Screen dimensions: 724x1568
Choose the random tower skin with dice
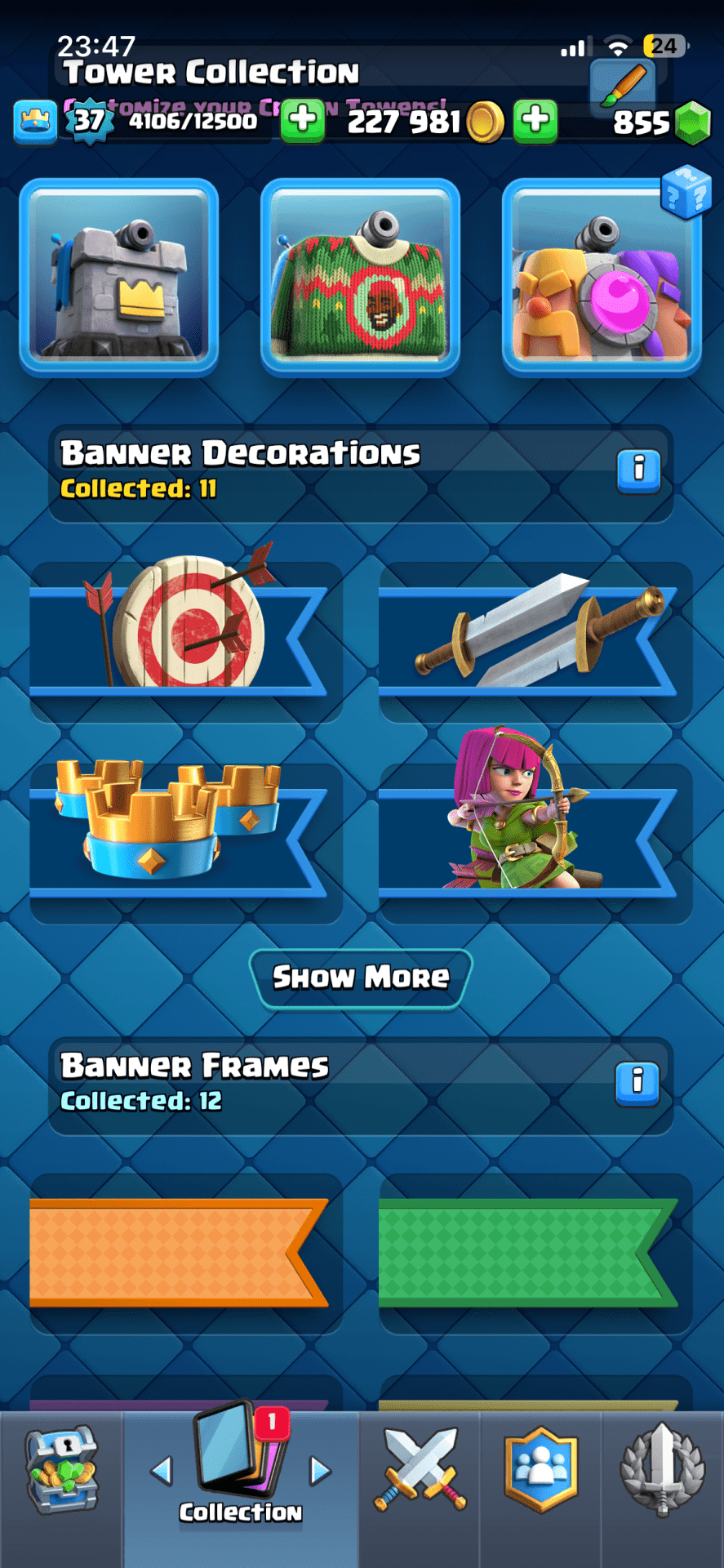[x=602, y=278]
